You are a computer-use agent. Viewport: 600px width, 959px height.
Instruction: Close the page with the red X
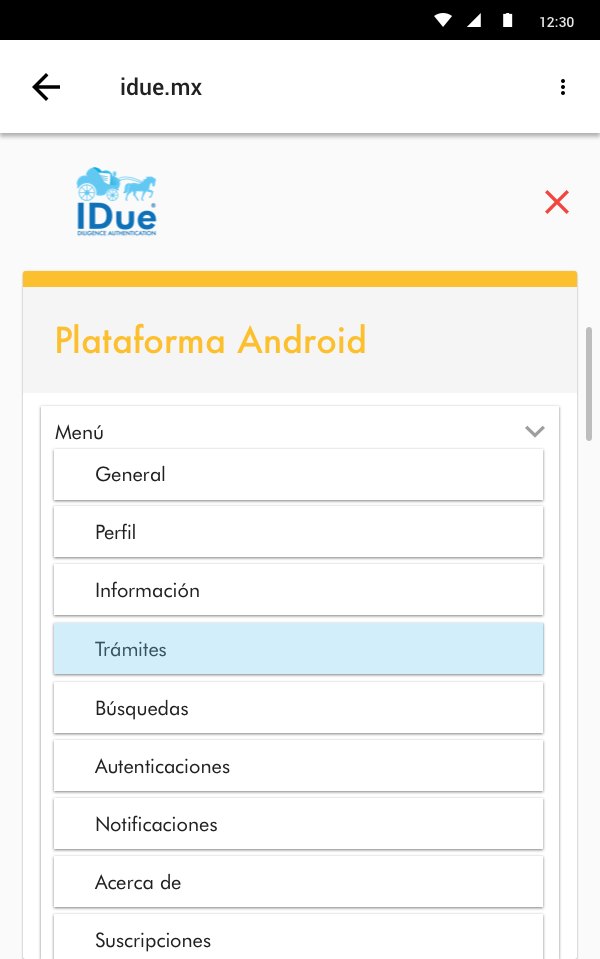tap(557, 202)
